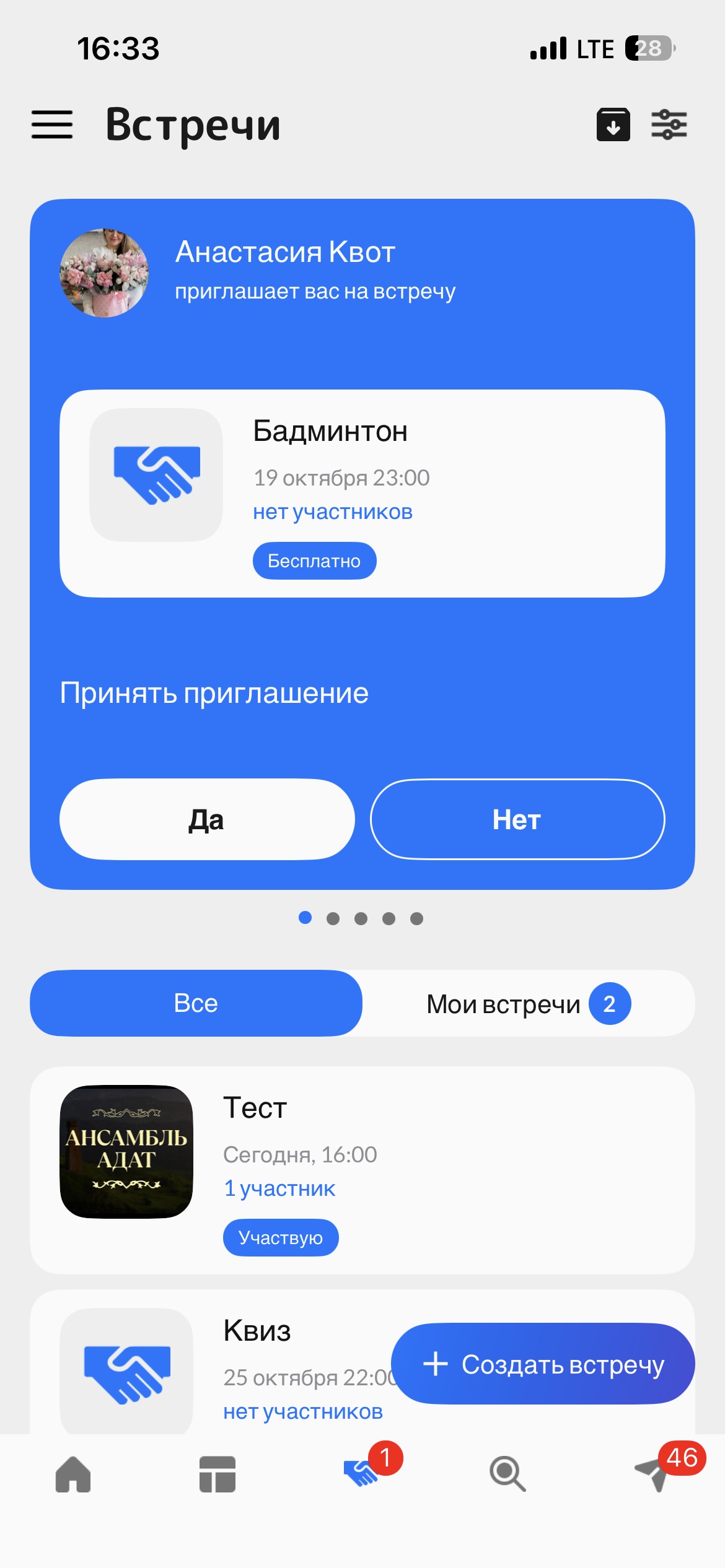This screenshot has width=725, height=1568.
Task: Accept the invitation with Да
Action: (x=207, y=819)
